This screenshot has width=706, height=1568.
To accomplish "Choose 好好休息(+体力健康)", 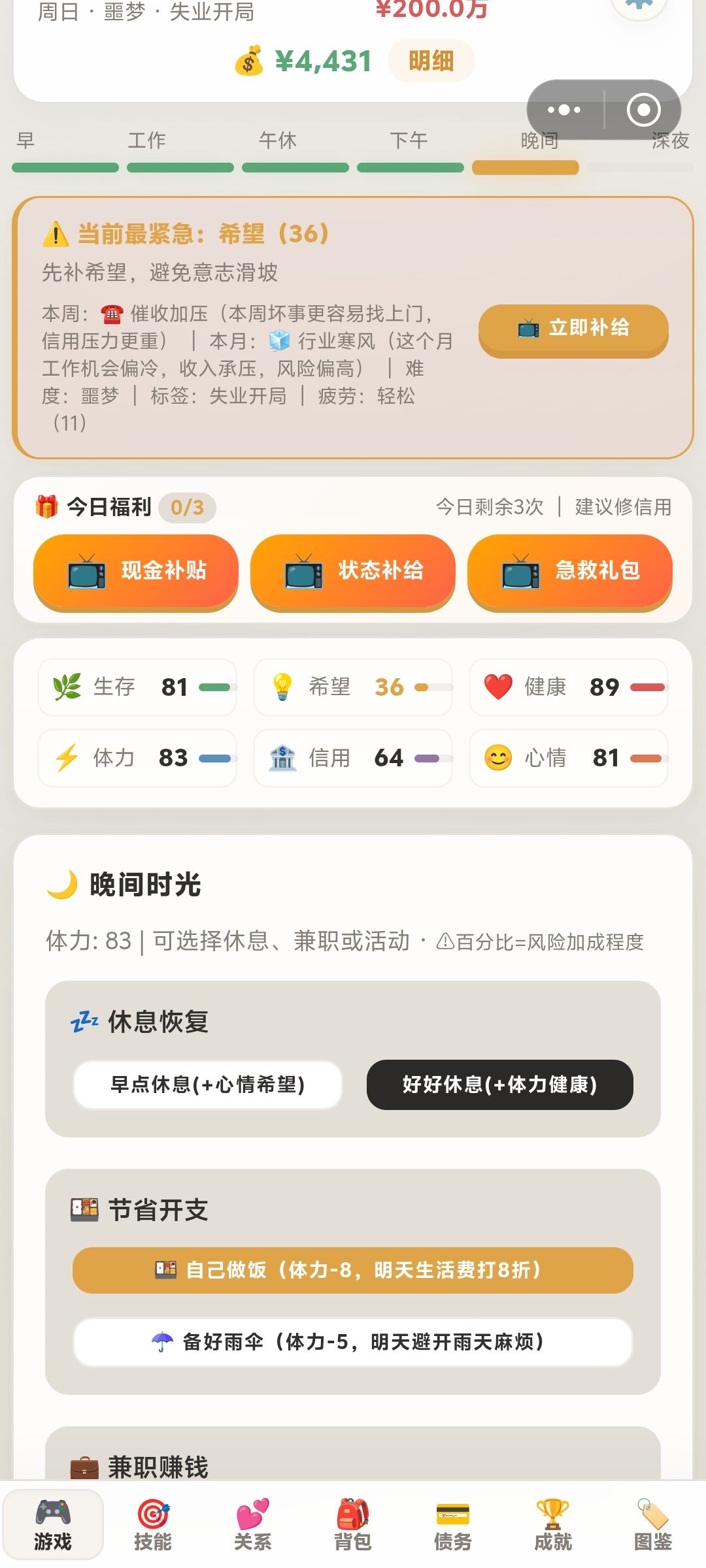I will coord(499,1085).
